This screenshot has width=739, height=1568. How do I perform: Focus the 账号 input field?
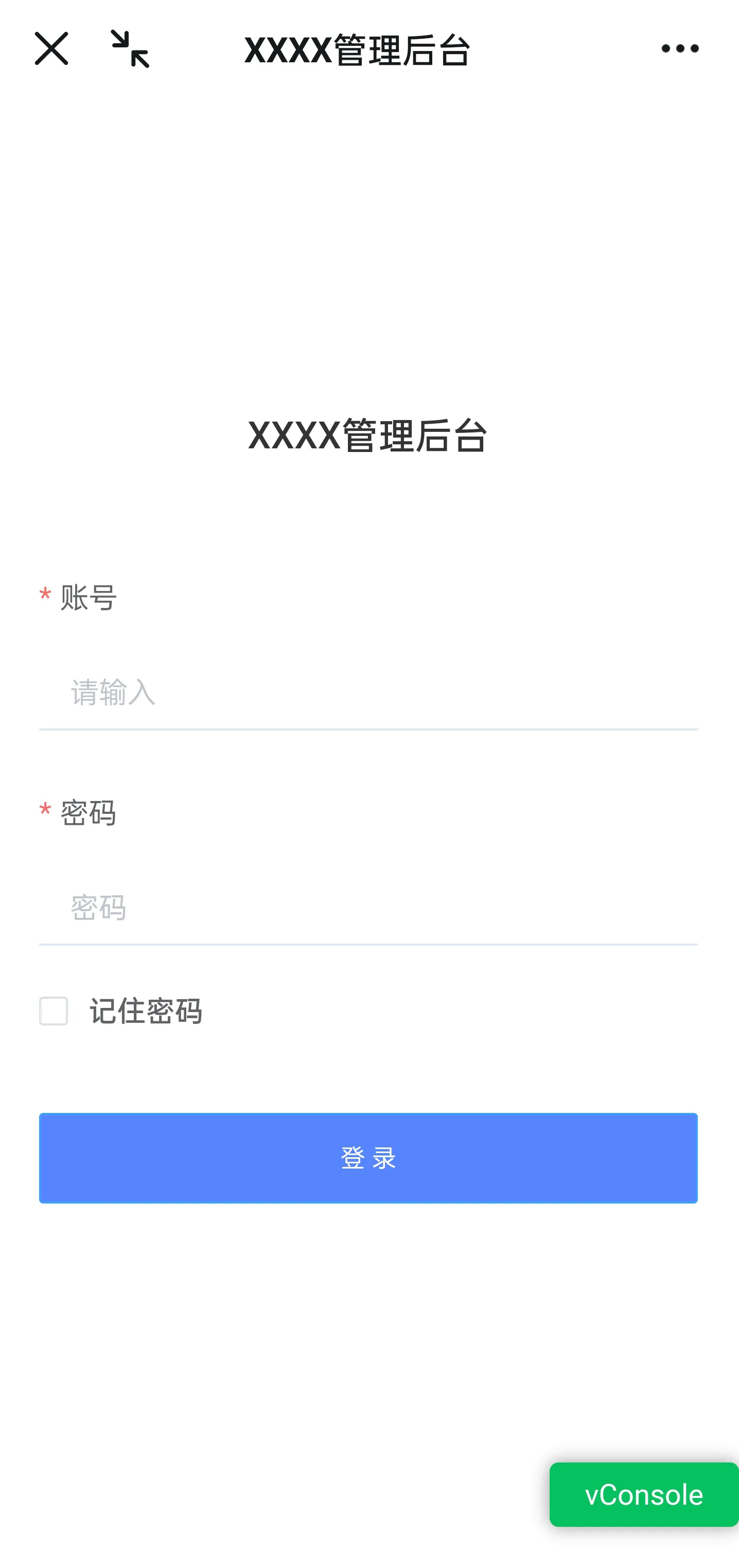tap(368, 693)
